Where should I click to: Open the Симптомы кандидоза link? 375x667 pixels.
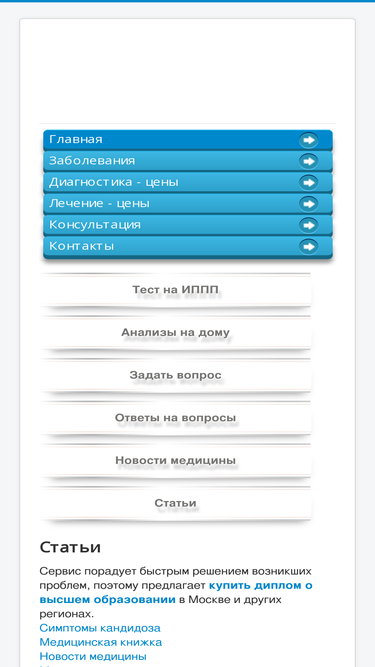[100, 628]
